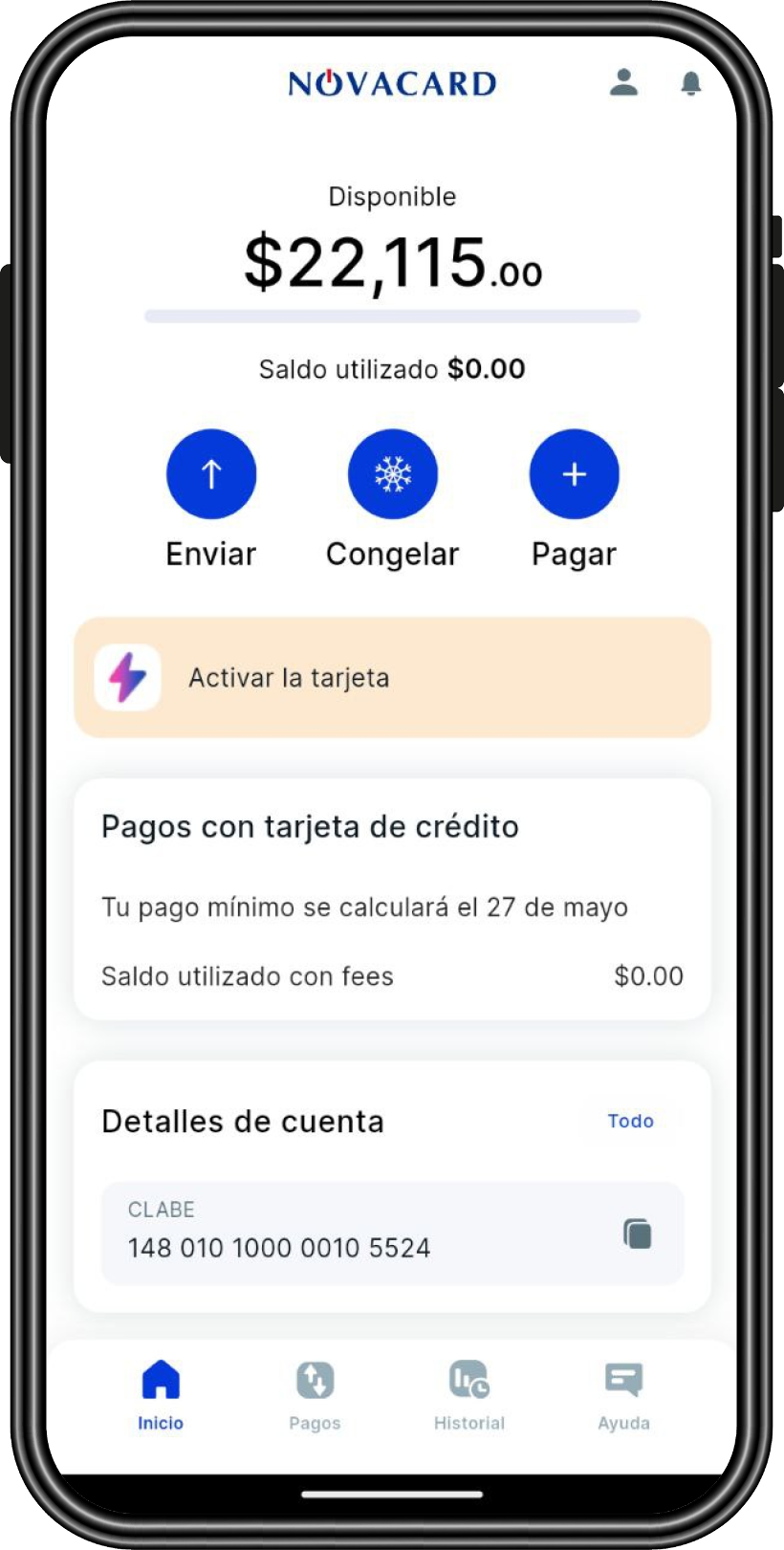The image size is (784, 1550).
Task: Tap the balance progress bar under $22,115.00
Action: (392, 316)
